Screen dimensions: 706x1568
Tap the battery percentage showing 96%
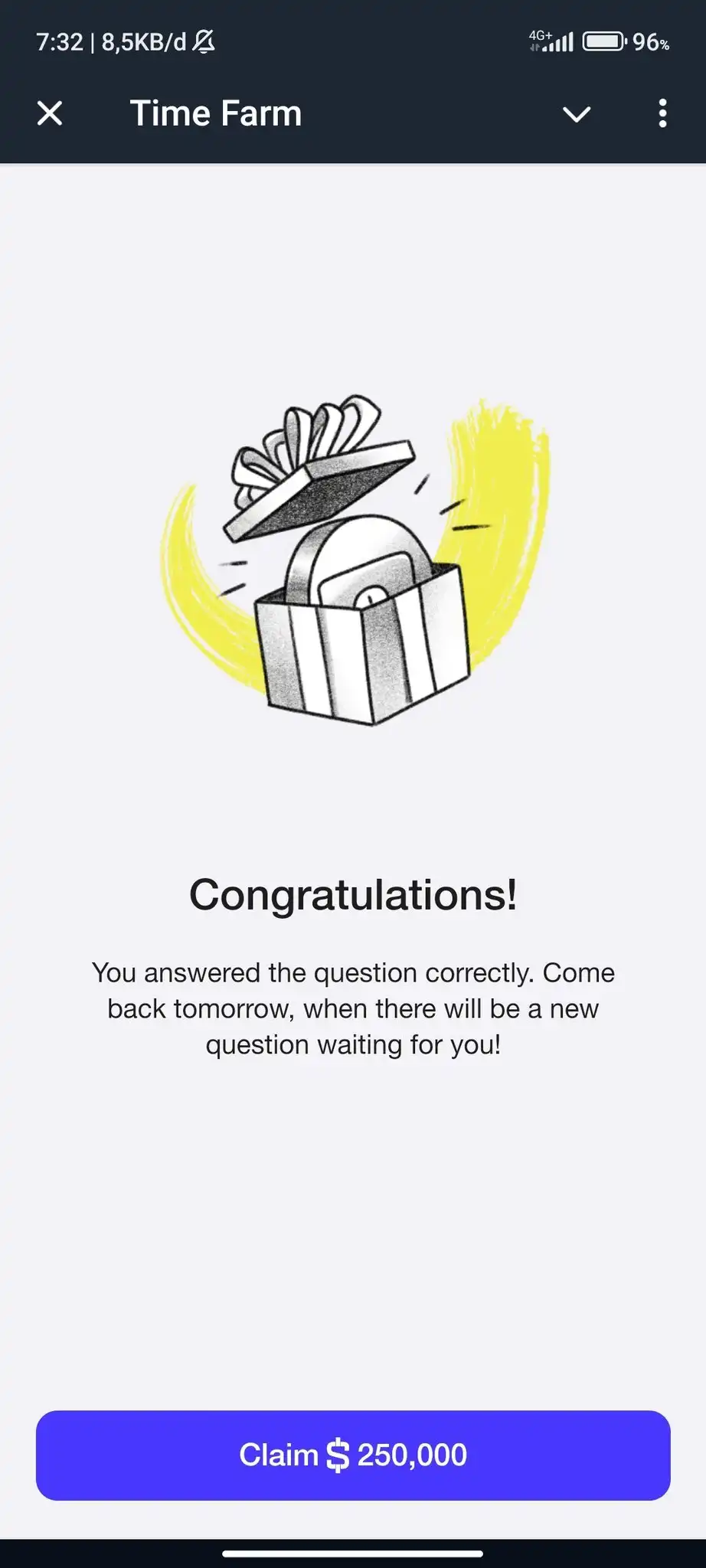tap(649, 44)
